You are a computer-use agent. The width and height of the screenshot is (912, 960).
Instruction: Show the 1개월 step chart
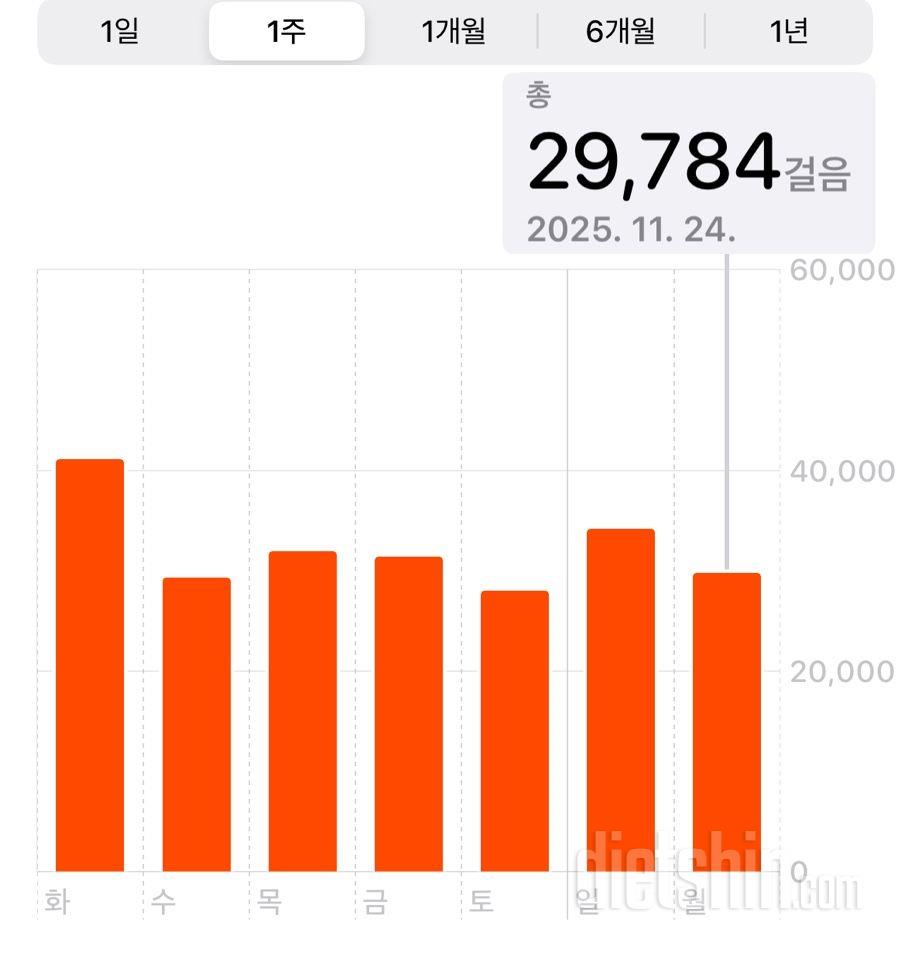click(453, 32)
